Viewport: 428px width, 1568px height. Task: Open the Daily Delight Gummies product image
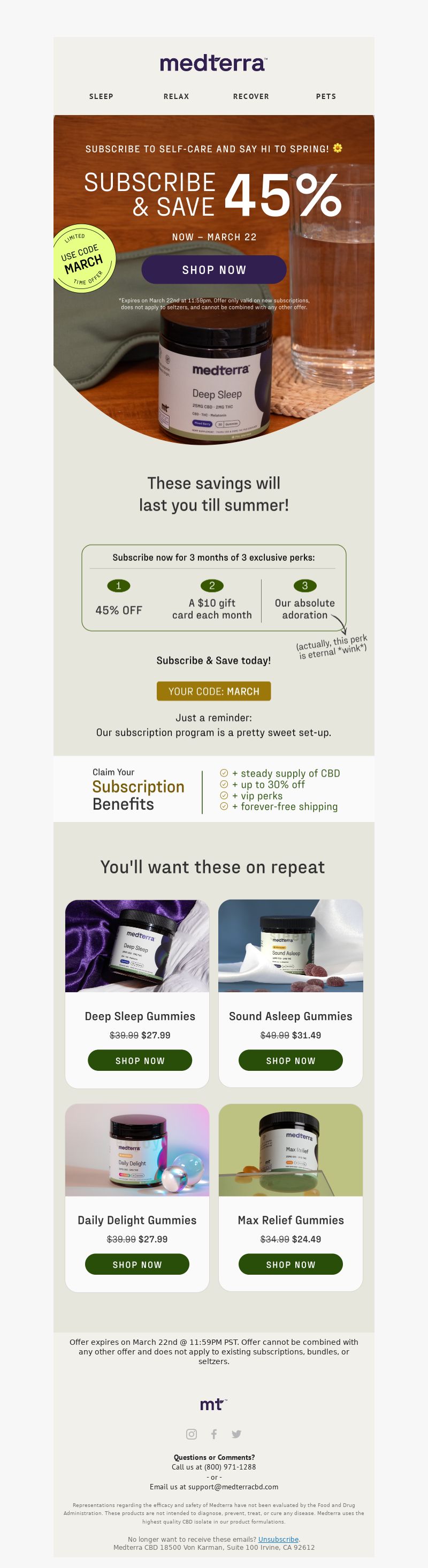click(x=137, y=1150)
